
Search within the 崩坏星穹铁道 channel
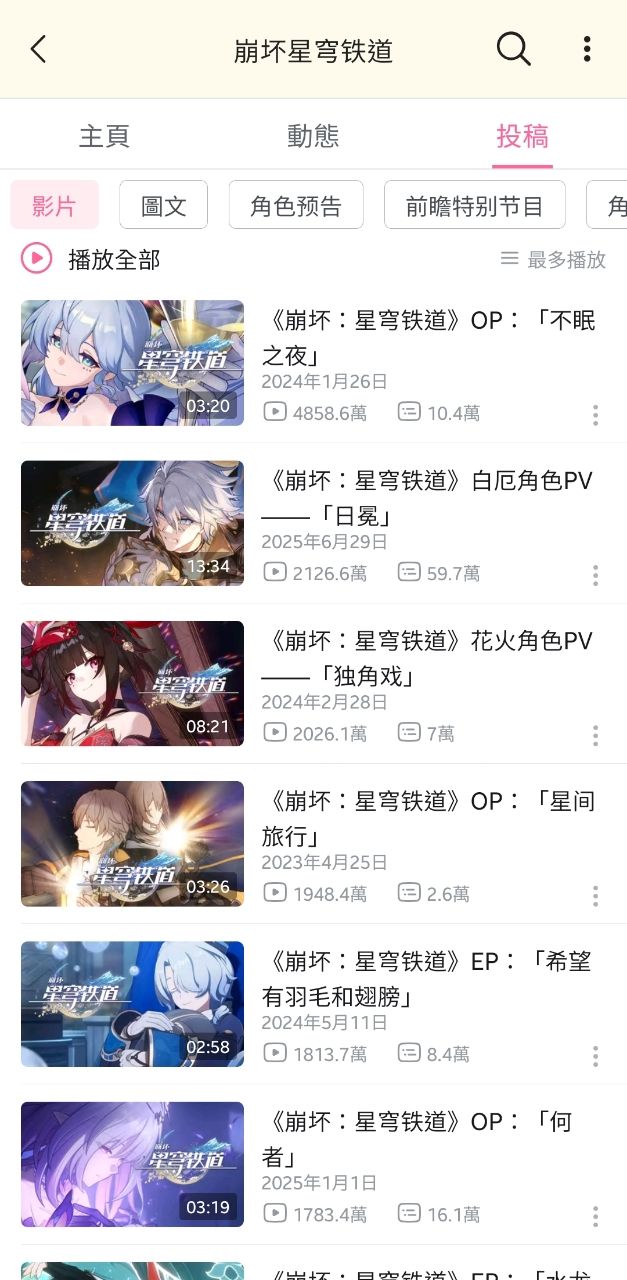(513, 49)
